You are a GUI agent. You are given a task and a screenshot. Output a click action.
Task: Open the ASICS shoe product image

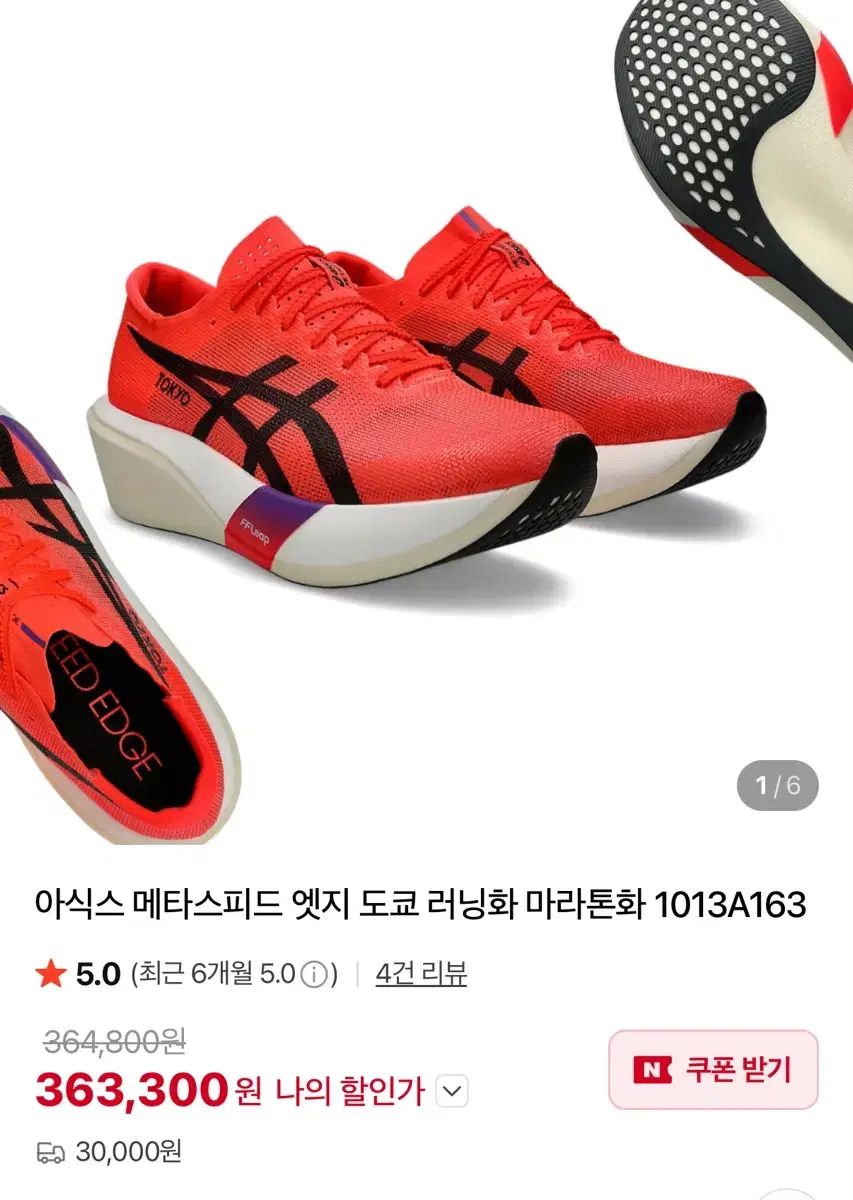click(x=426, y=420)
